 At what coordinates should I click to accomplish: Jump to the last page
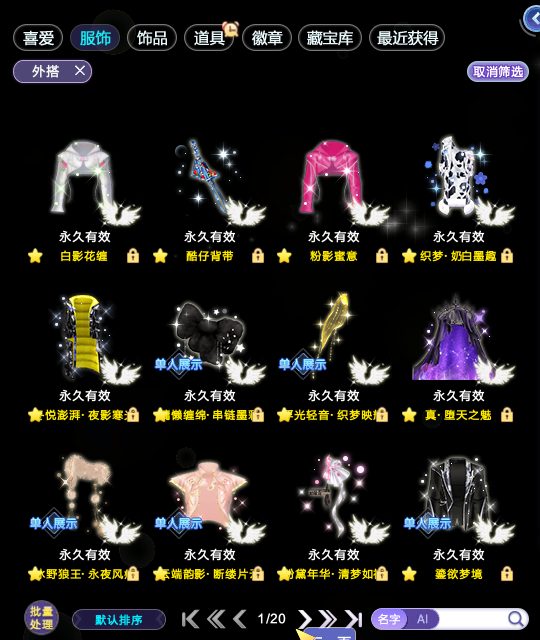click(x=354, y=619)
